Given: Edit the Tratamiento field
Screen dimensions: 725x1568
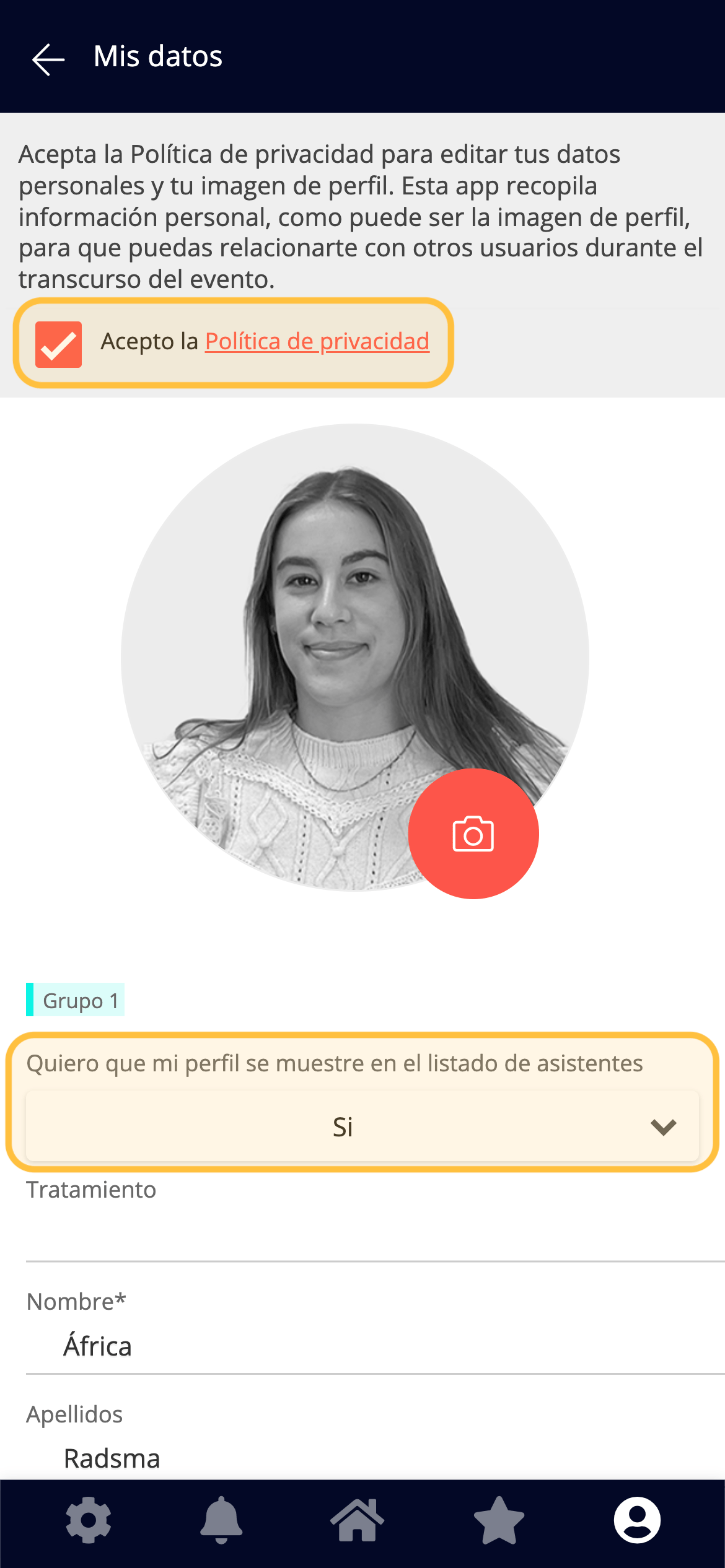Looking at the screenshot, I should coord(376,1232).
